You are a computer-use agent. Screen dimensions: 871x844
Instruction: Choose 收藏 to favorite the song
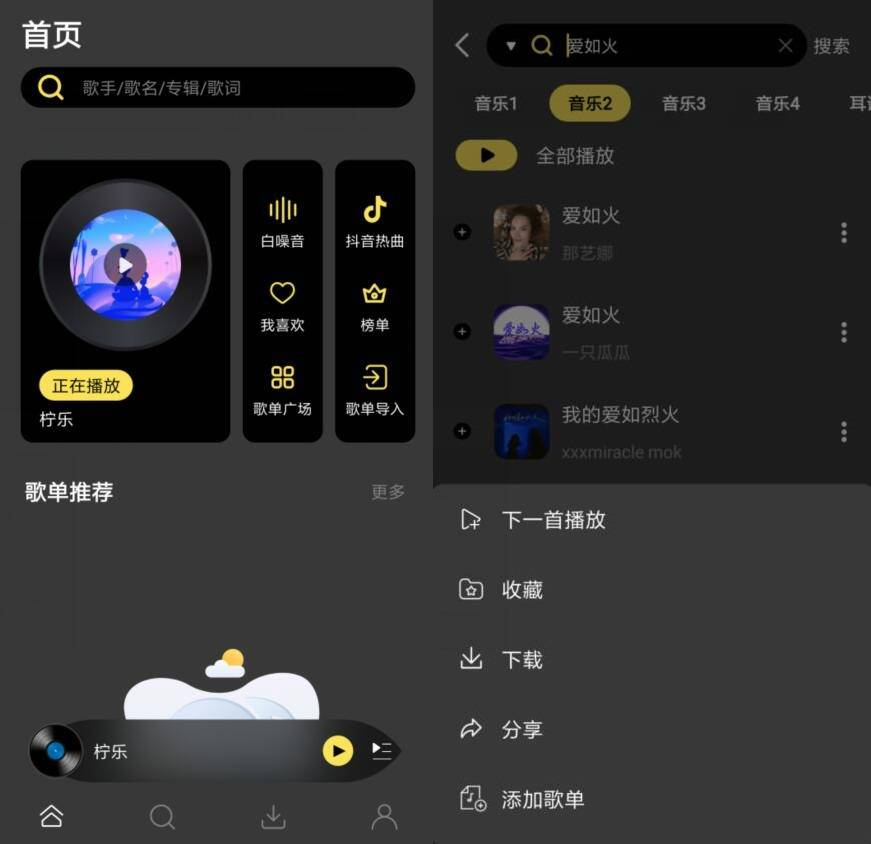point(522,590)
